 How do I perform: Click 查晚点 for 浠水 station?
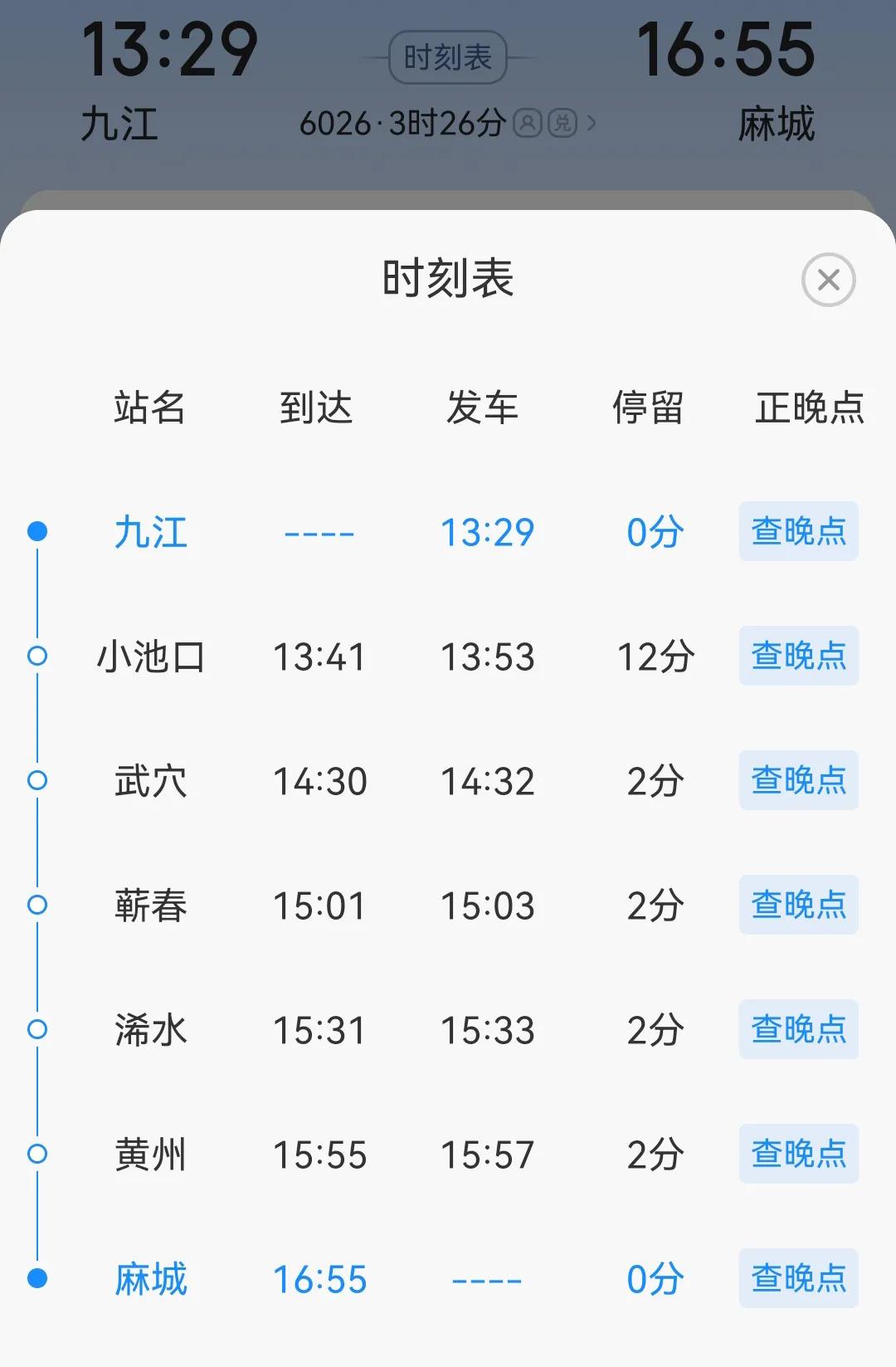(x=798, y=1030)
